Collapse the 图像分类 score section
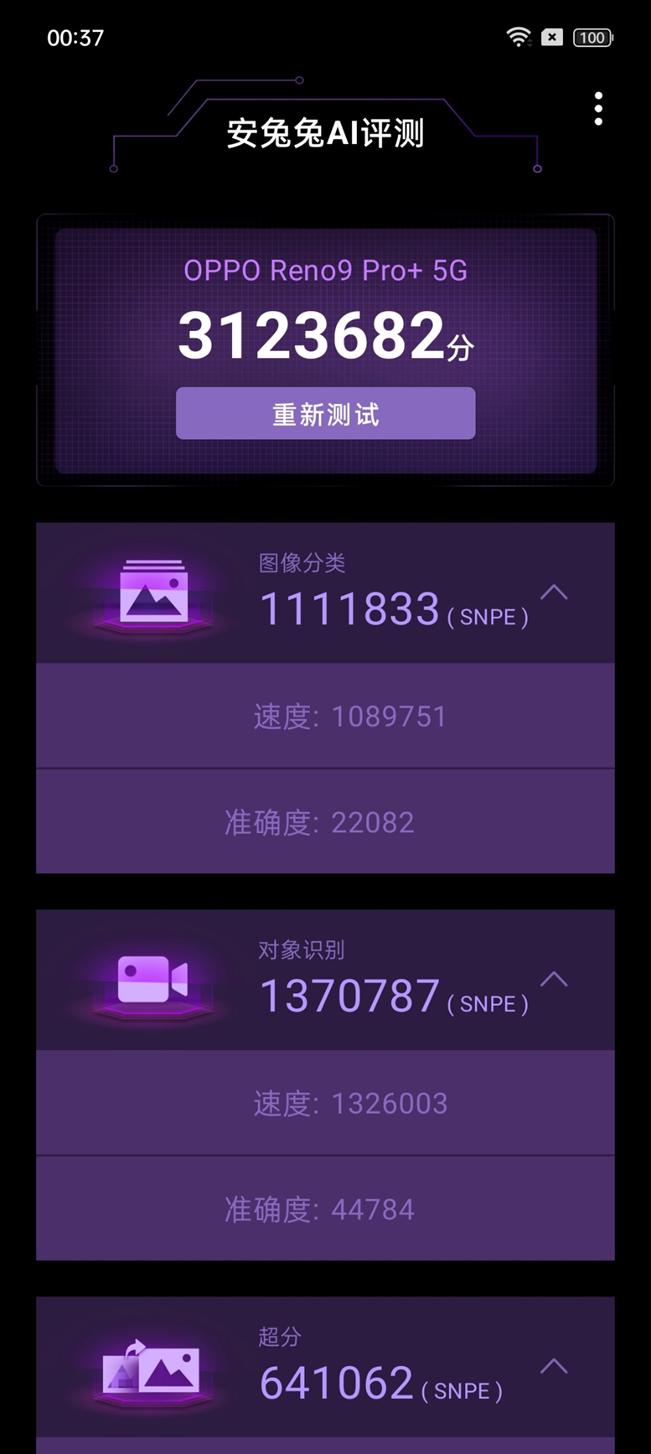 click(x=554, y=593)
